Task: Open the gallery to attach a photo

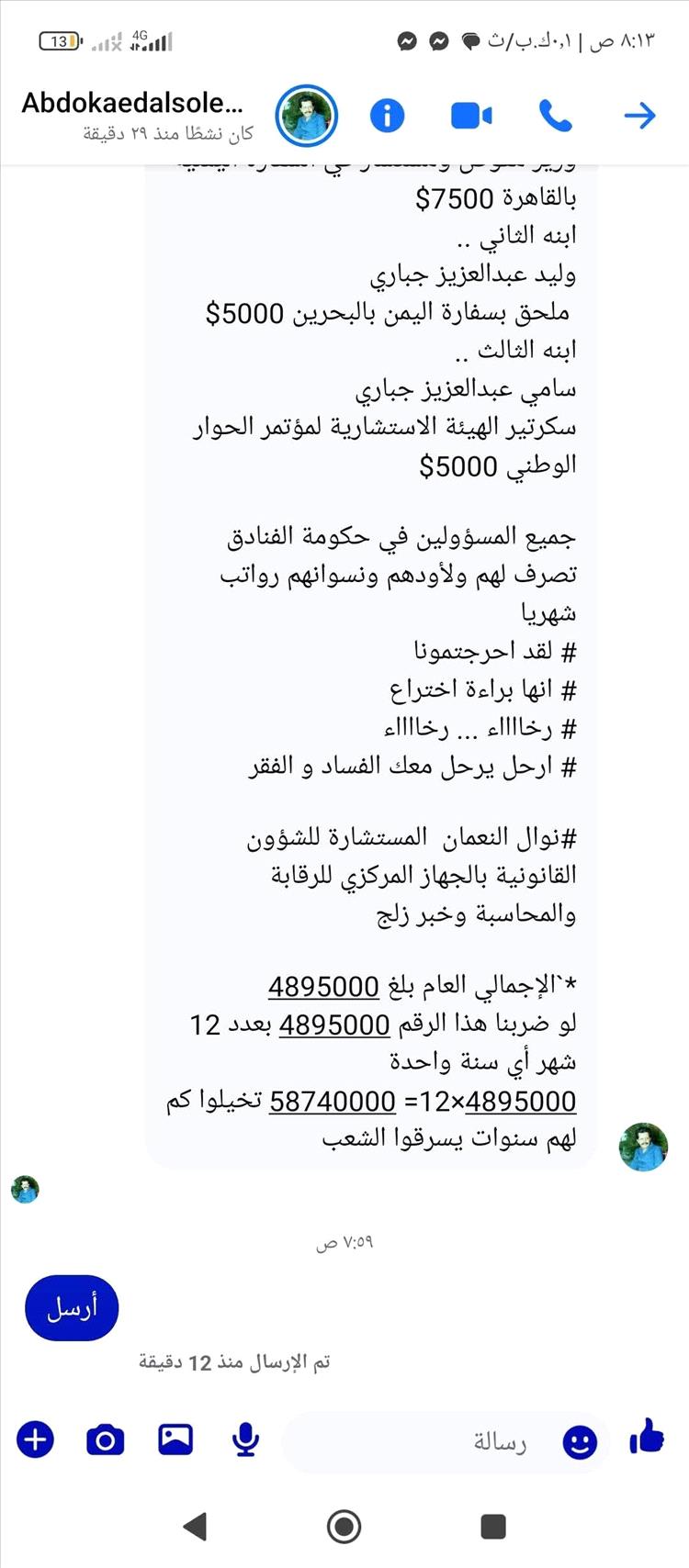Action: 175,1439
